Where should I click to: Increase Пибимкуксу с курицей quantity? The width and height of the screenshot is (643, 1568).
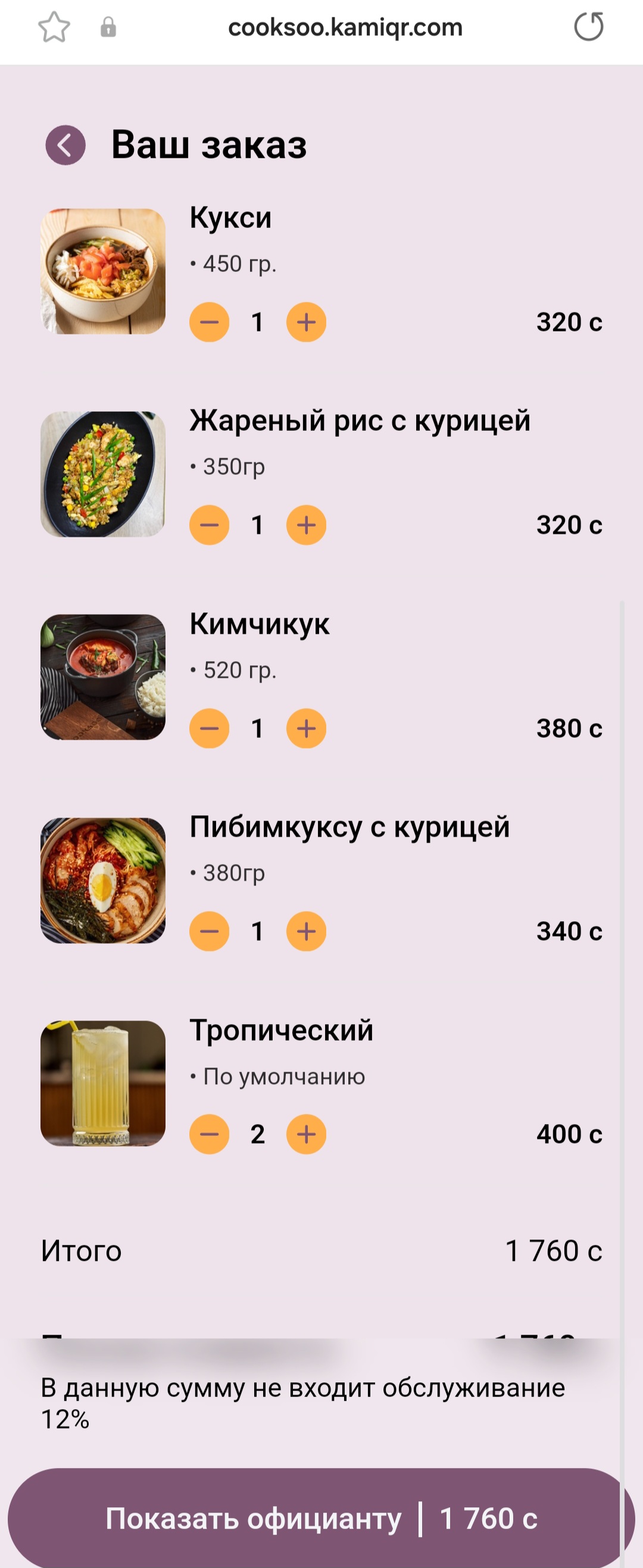(x=306, y=931)
